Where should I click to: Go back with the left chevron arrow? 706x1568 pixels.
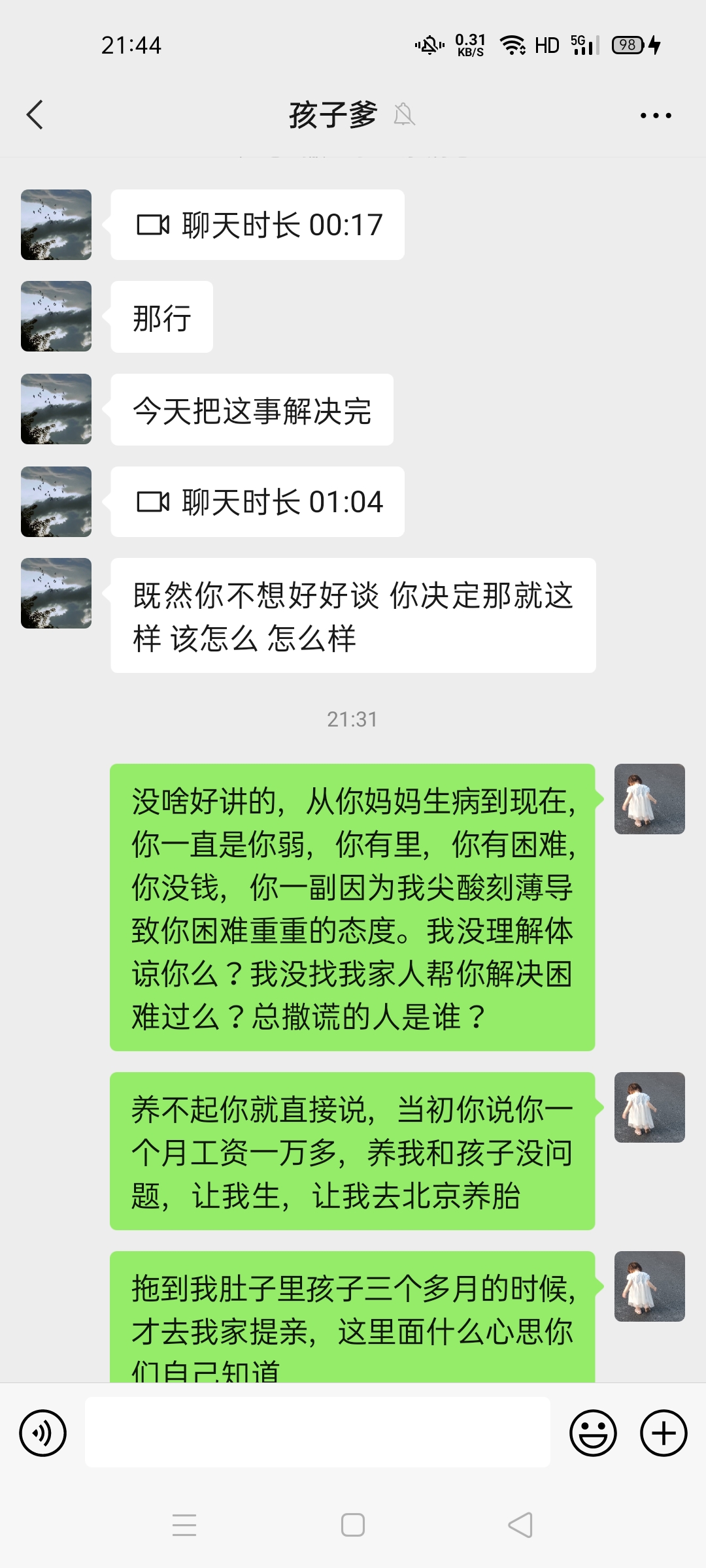click(x=34, y=114)
